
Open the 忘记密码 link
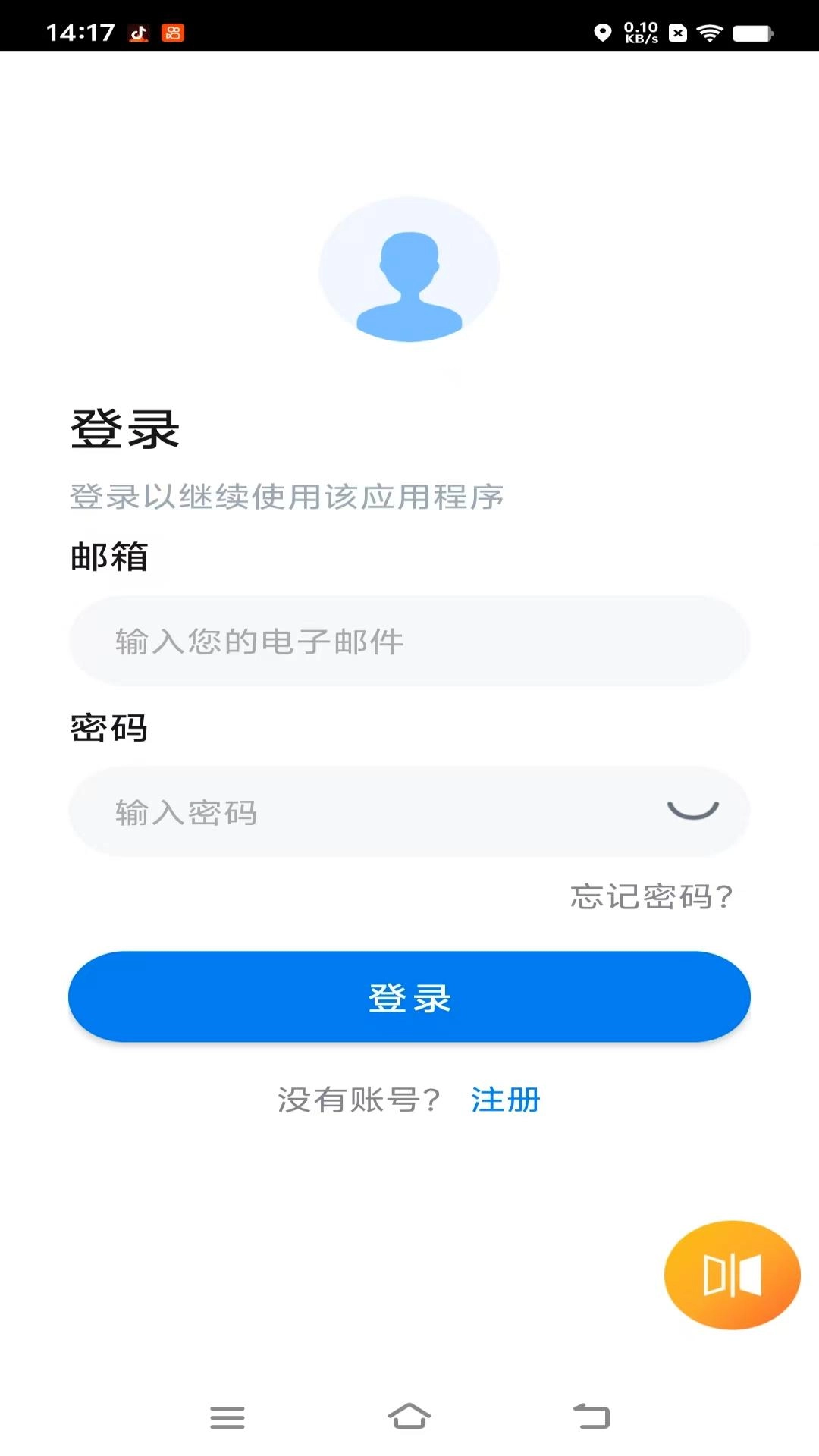pyautogui.click(x=651, y=896)
